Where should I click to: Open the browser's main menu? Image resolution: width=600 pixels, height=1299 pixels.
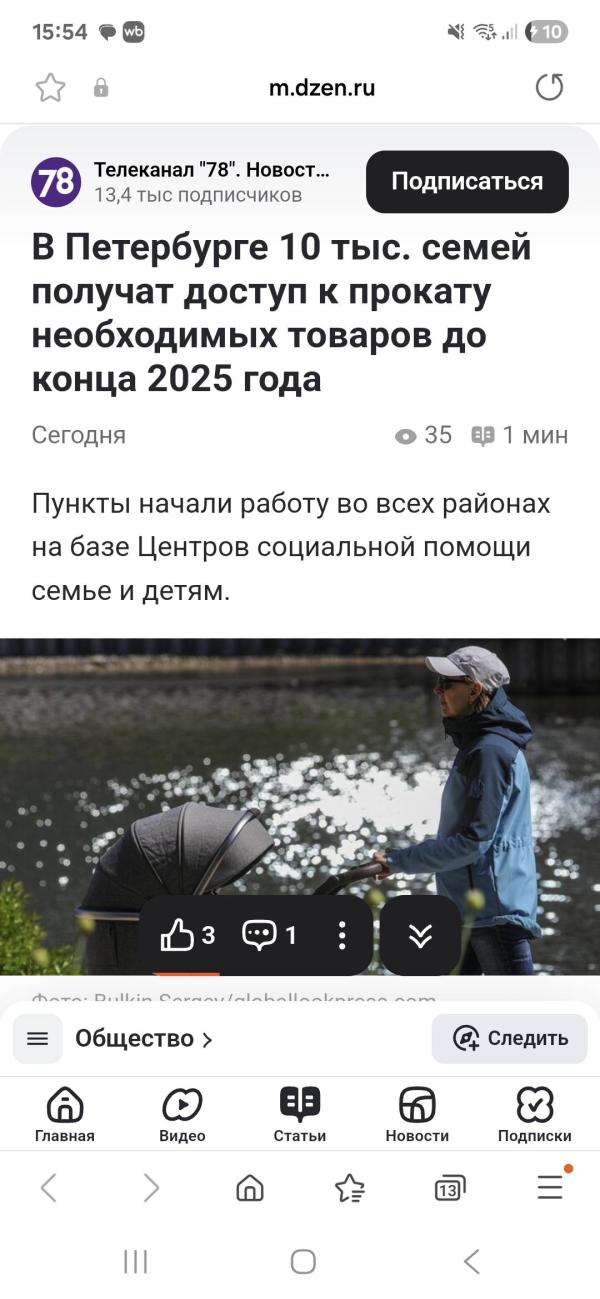click(x=550, y=1188)
